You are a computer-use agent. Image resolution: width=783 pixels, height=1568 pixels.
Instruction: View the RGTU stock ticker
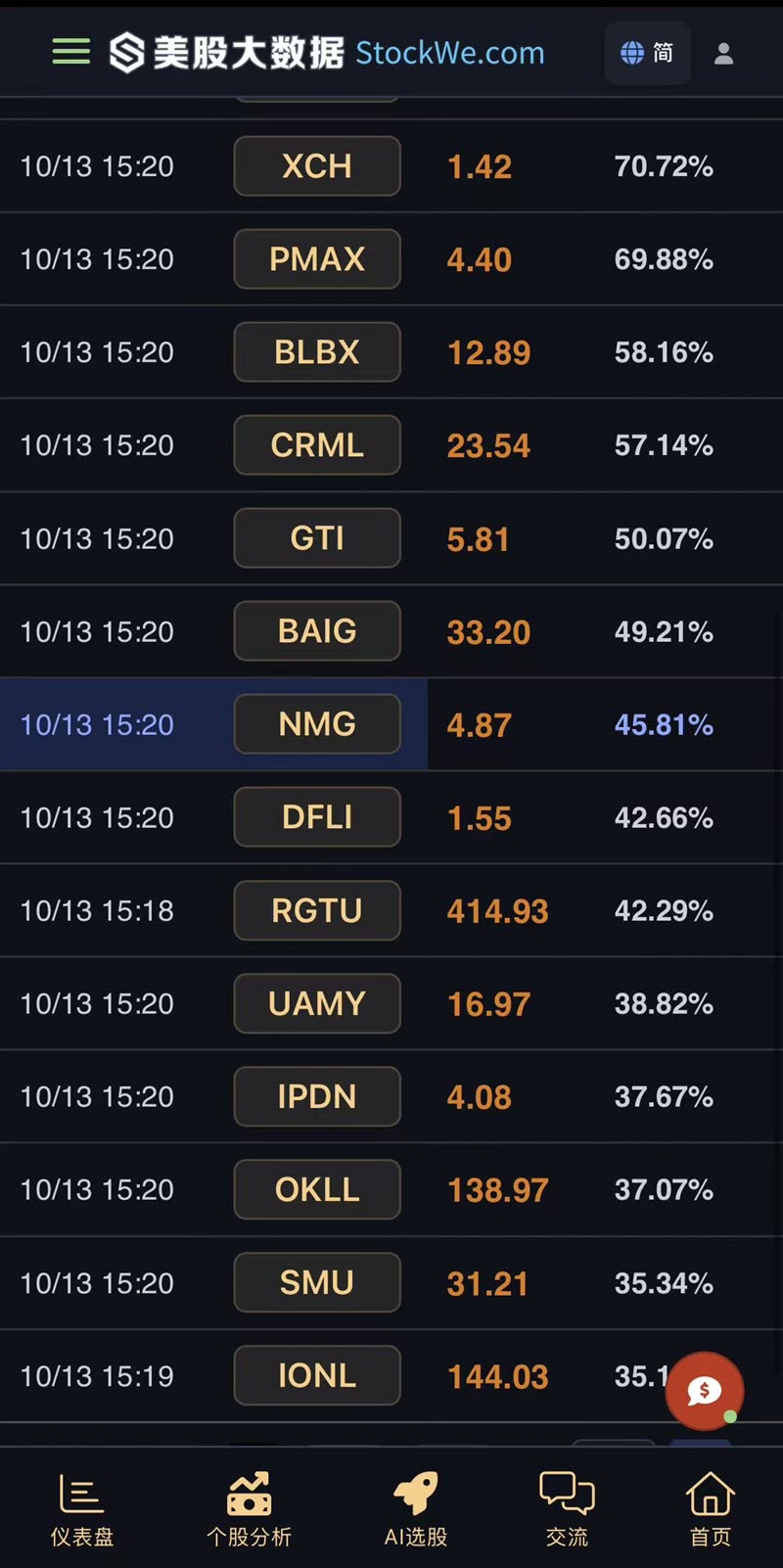click(316, 910)
